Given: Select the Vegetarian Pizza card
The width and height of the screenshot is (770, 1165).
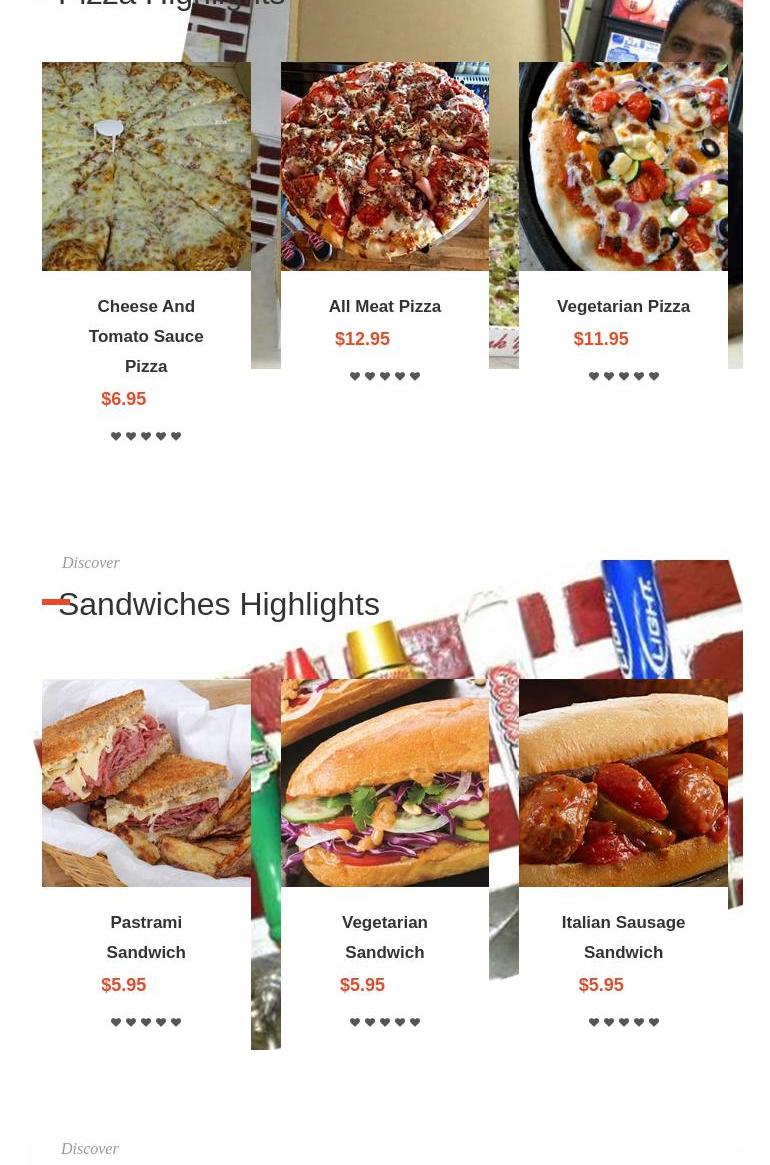Looking at the screenshot, I should pos(623,306).
